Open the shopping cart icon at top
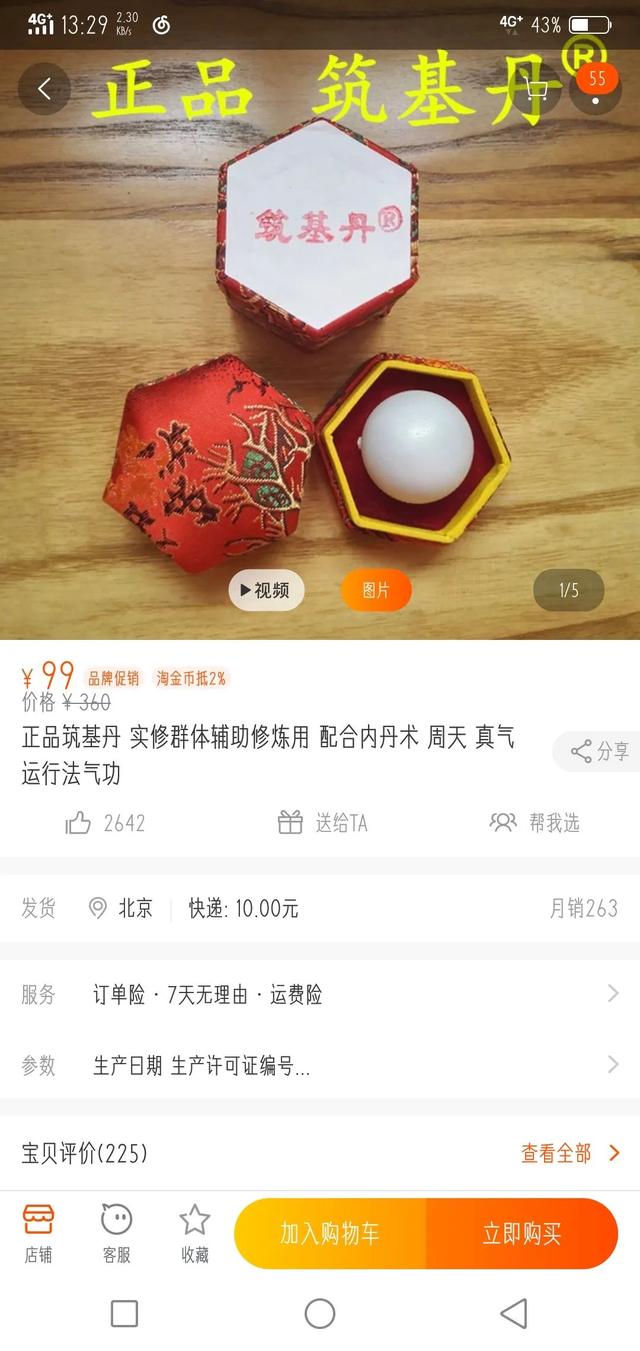The width and height of the screenshot is (640, 1351). tap(536, 89)
